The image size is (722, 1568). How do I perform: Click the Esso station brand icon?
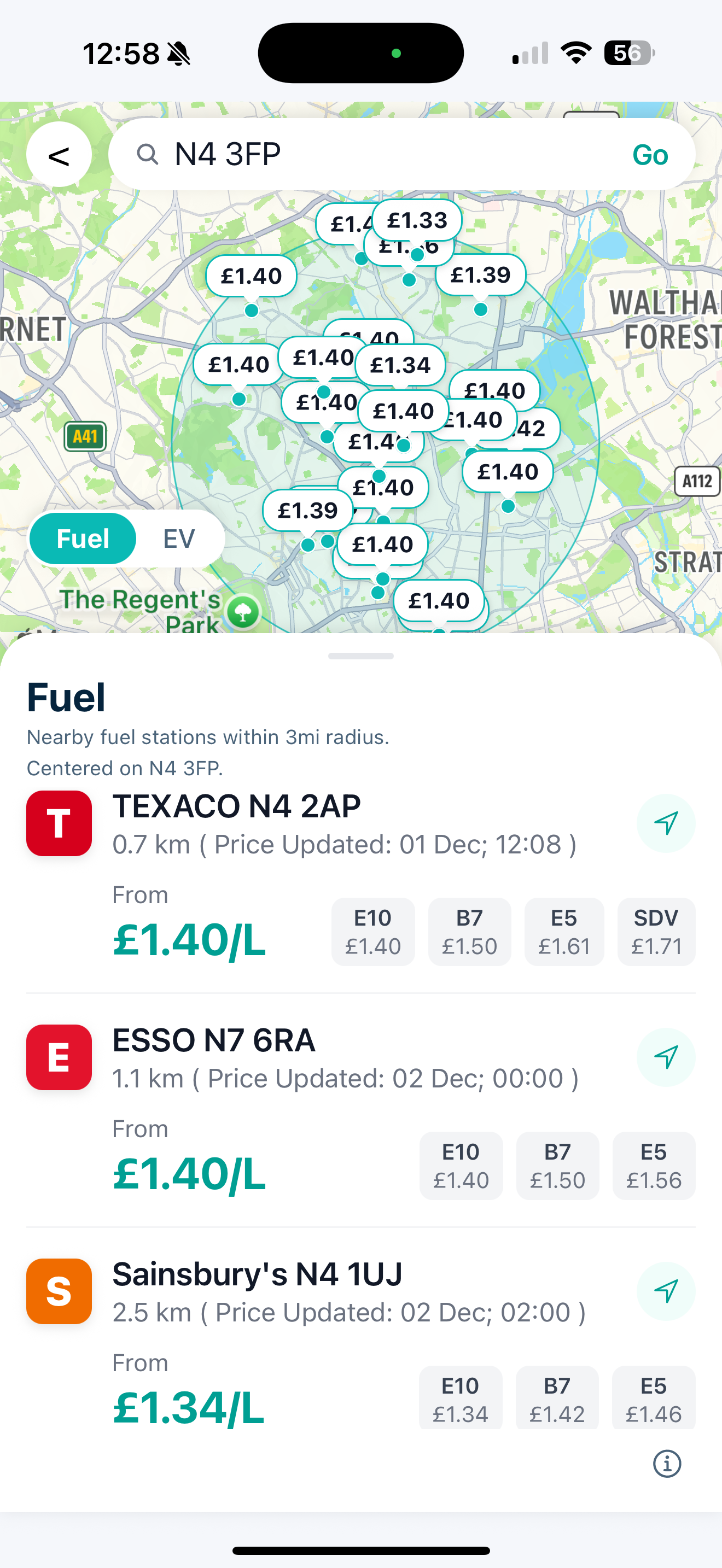(59, 1057)
